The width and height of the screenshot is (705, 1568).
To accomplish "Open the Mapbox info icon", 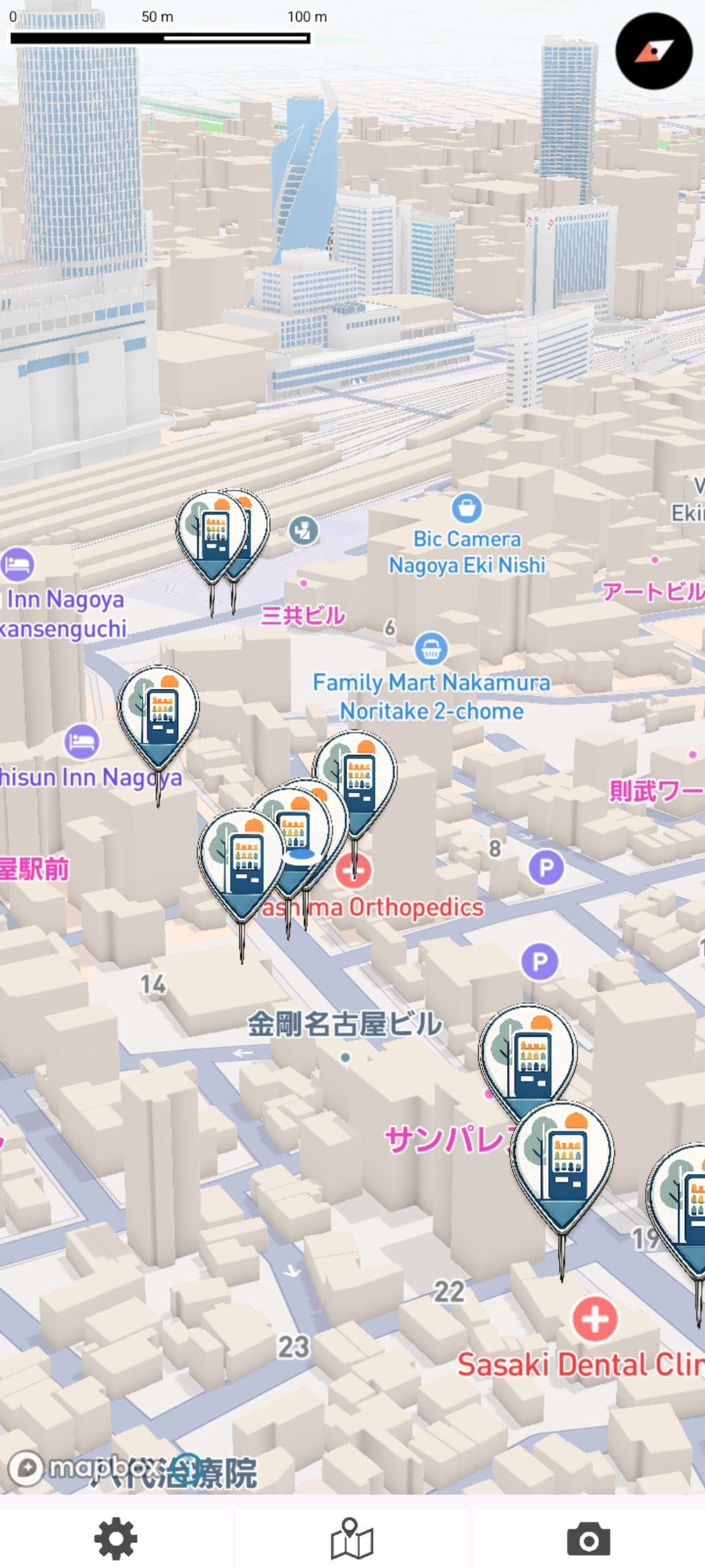I will [187, 1468].
